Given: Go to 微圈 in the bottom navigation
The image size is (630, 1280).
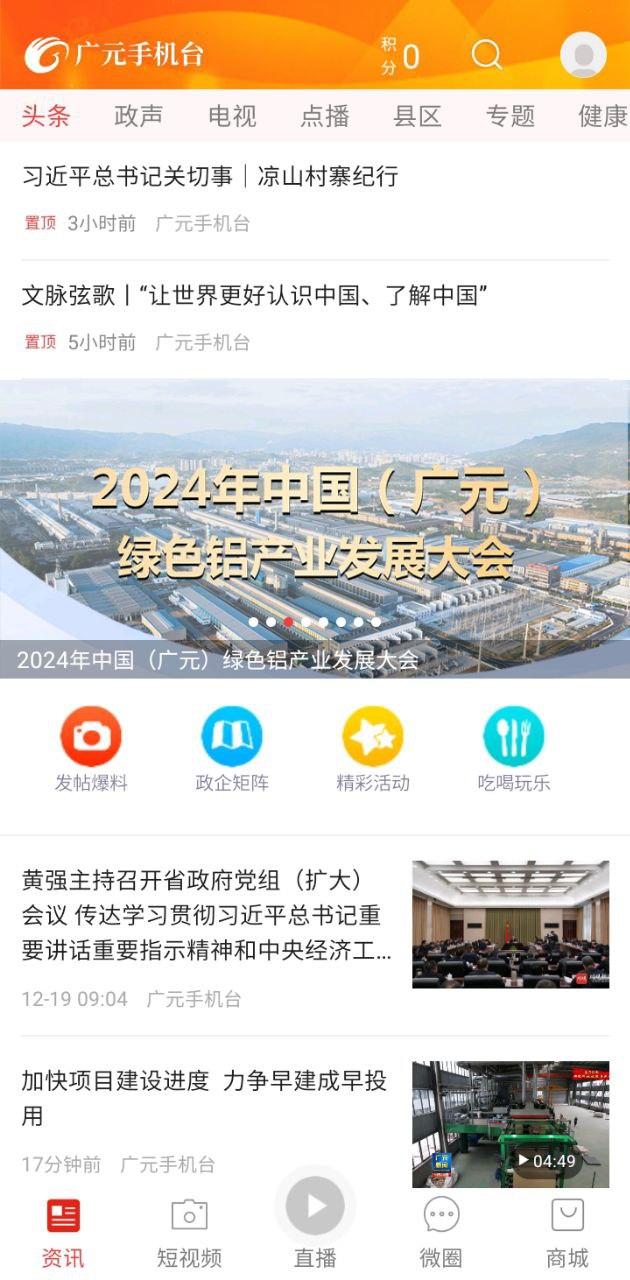Looking at the screenshot, I should [441, 1232].
